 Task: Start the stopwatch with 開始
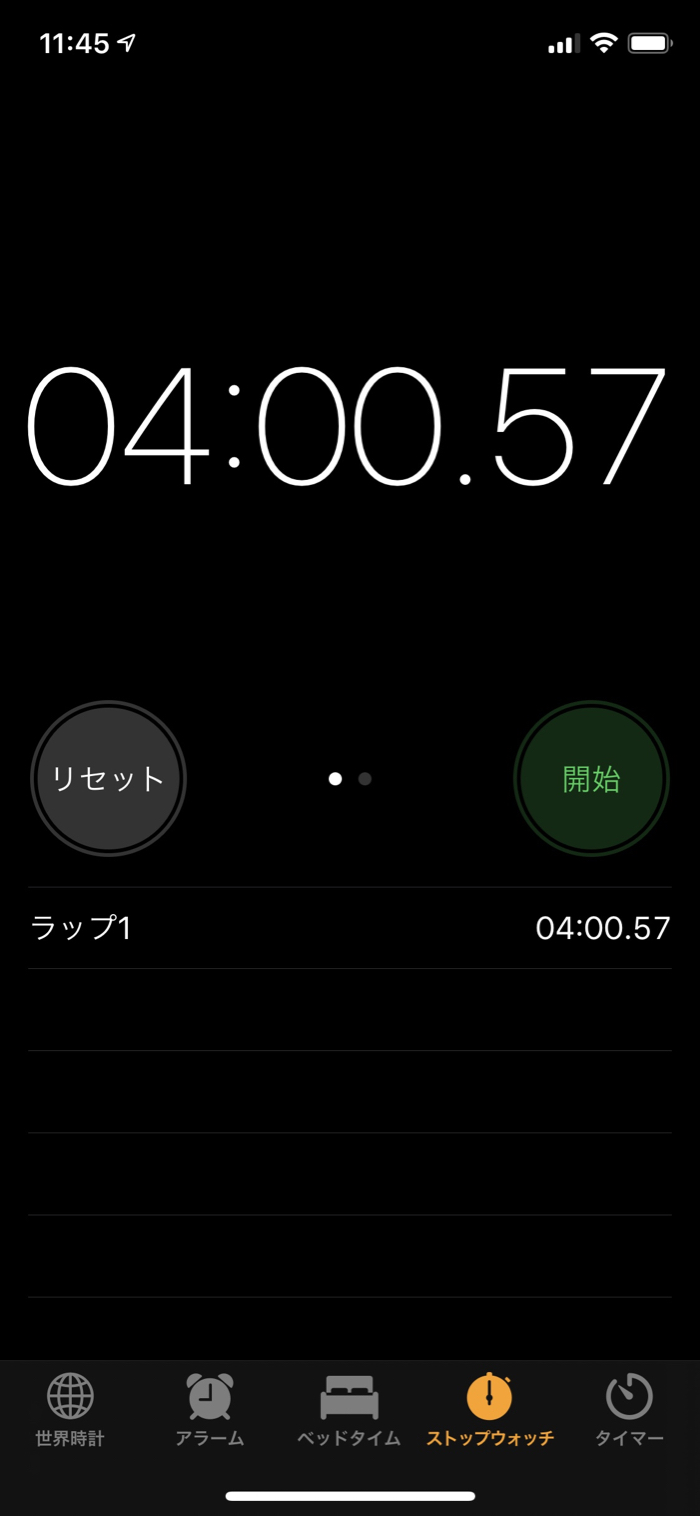(x=591, y=778)
